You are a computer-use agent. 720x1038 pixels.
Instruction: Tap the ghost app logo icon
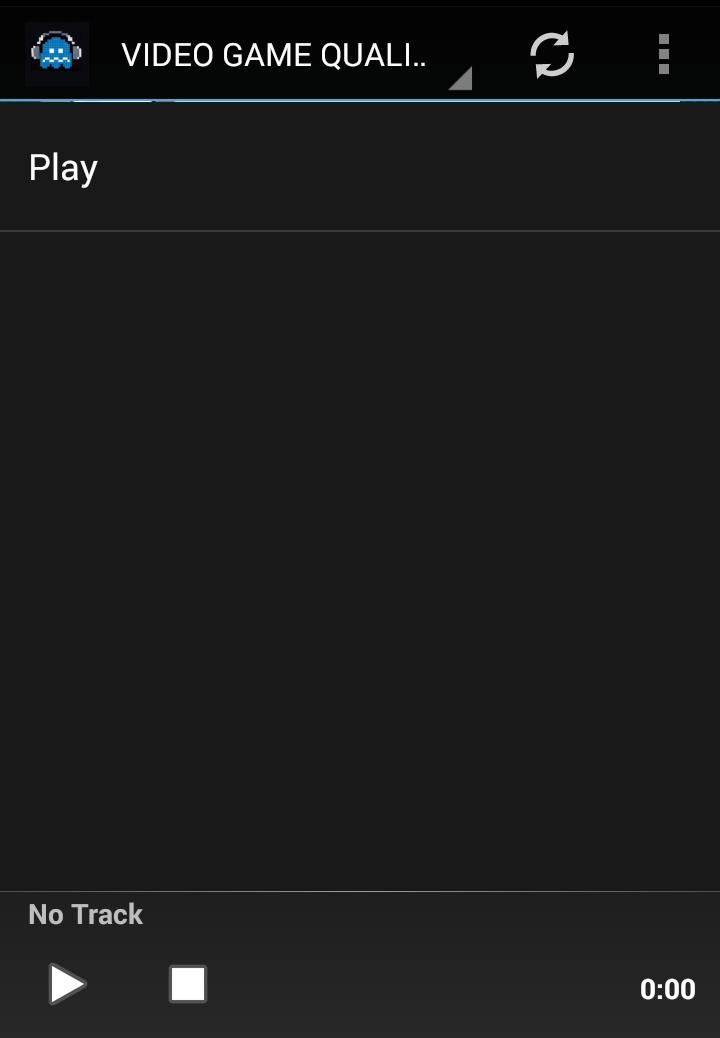(x=56, y=54)
